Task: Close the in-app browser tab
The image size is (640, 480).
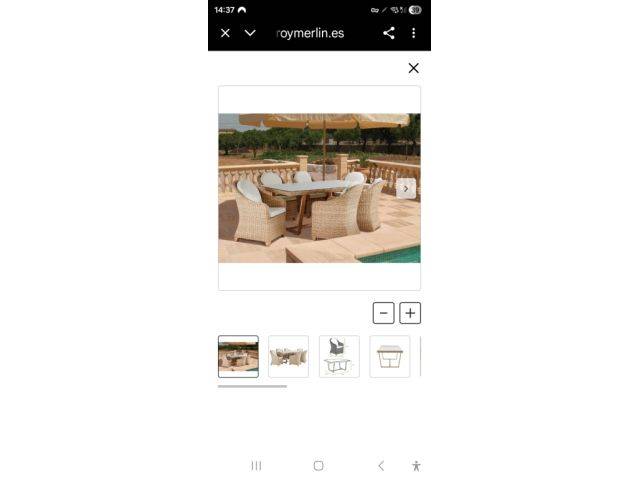Action: pos(225,33)
